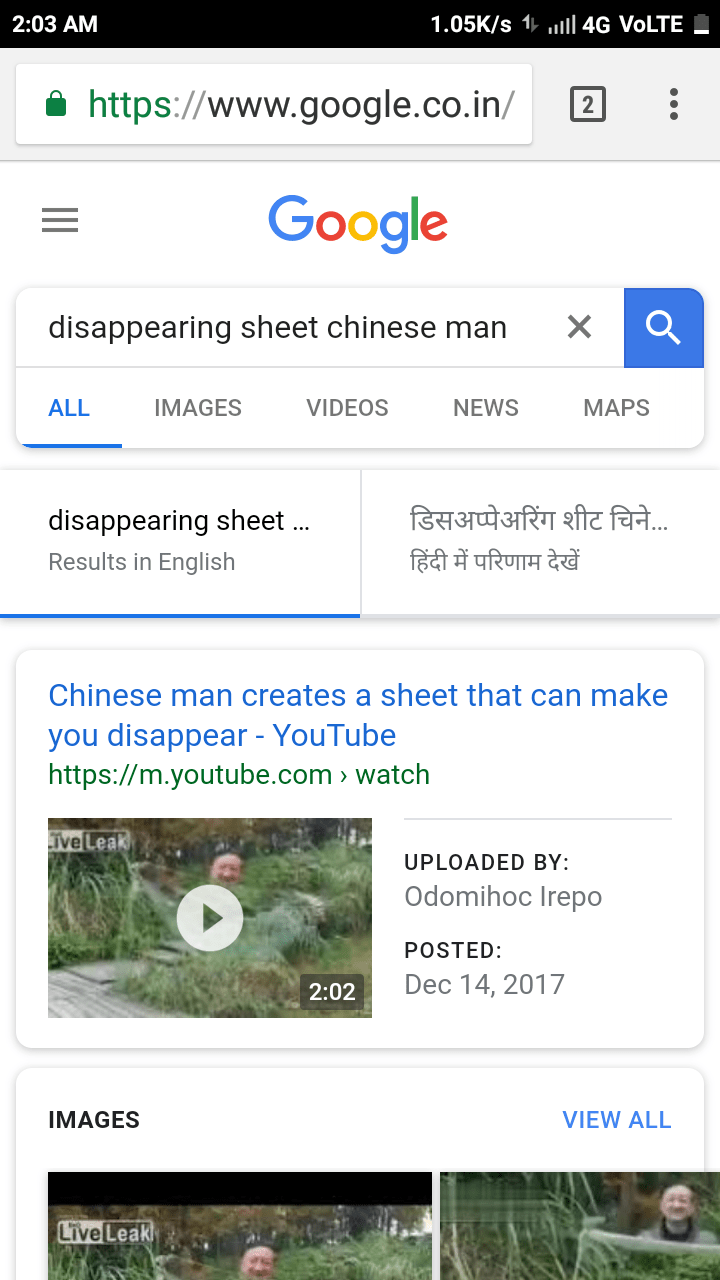
Task: Play the 2:02 YouTube video thumbnail
Action: point(210,918)
